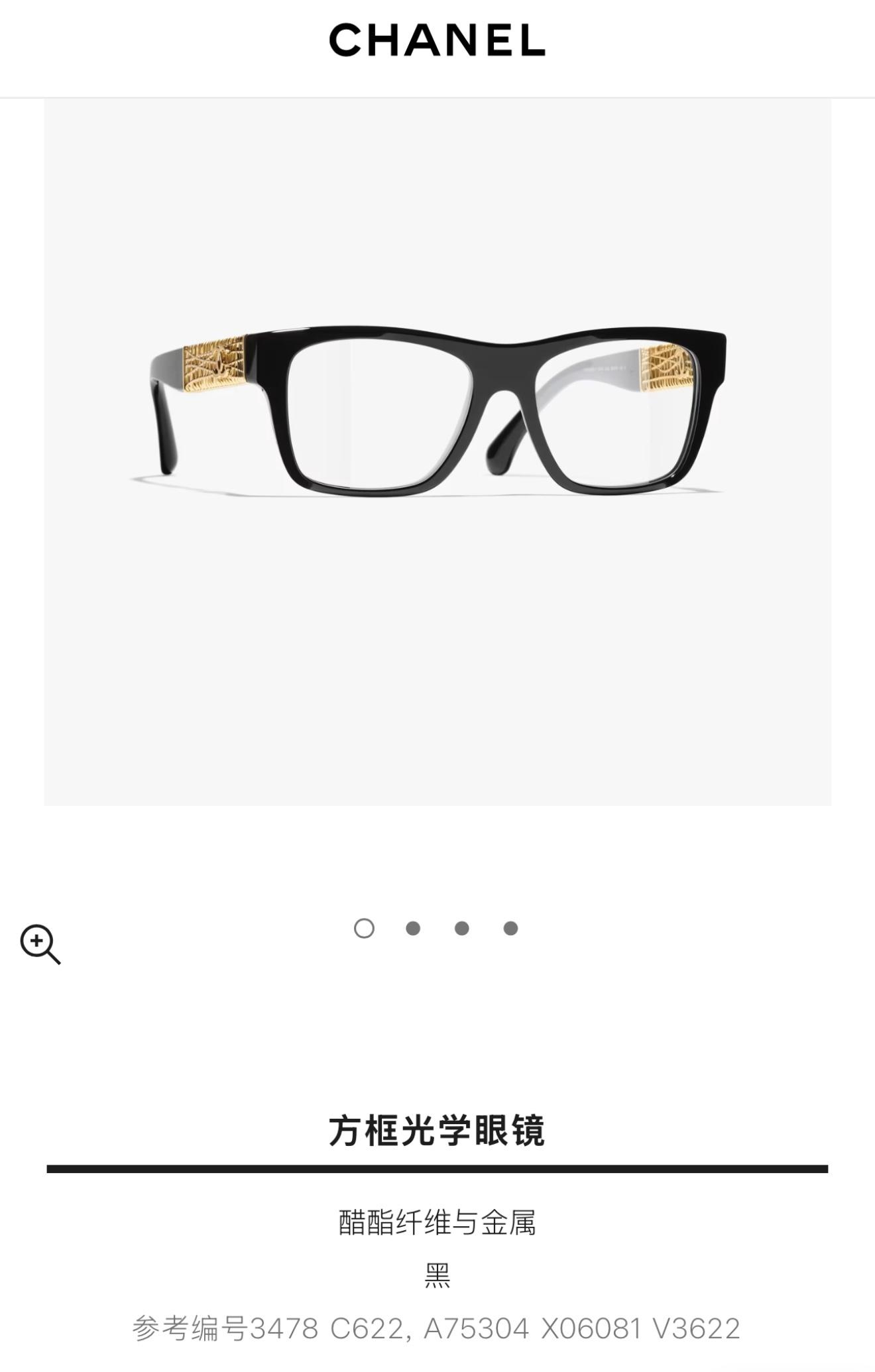This screenshot has height=1372, width=875.
Task: Go to the second image dot
Action: 413,929
